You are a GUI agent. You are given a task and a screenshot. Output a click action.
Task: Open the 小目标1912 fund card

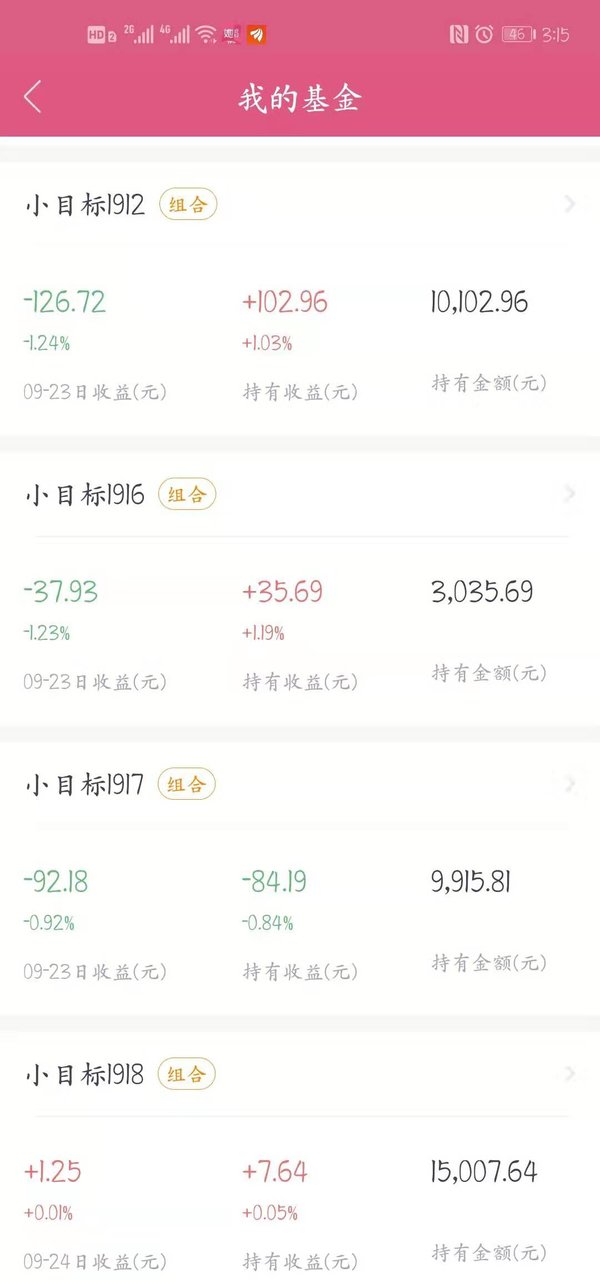(300, 298)
